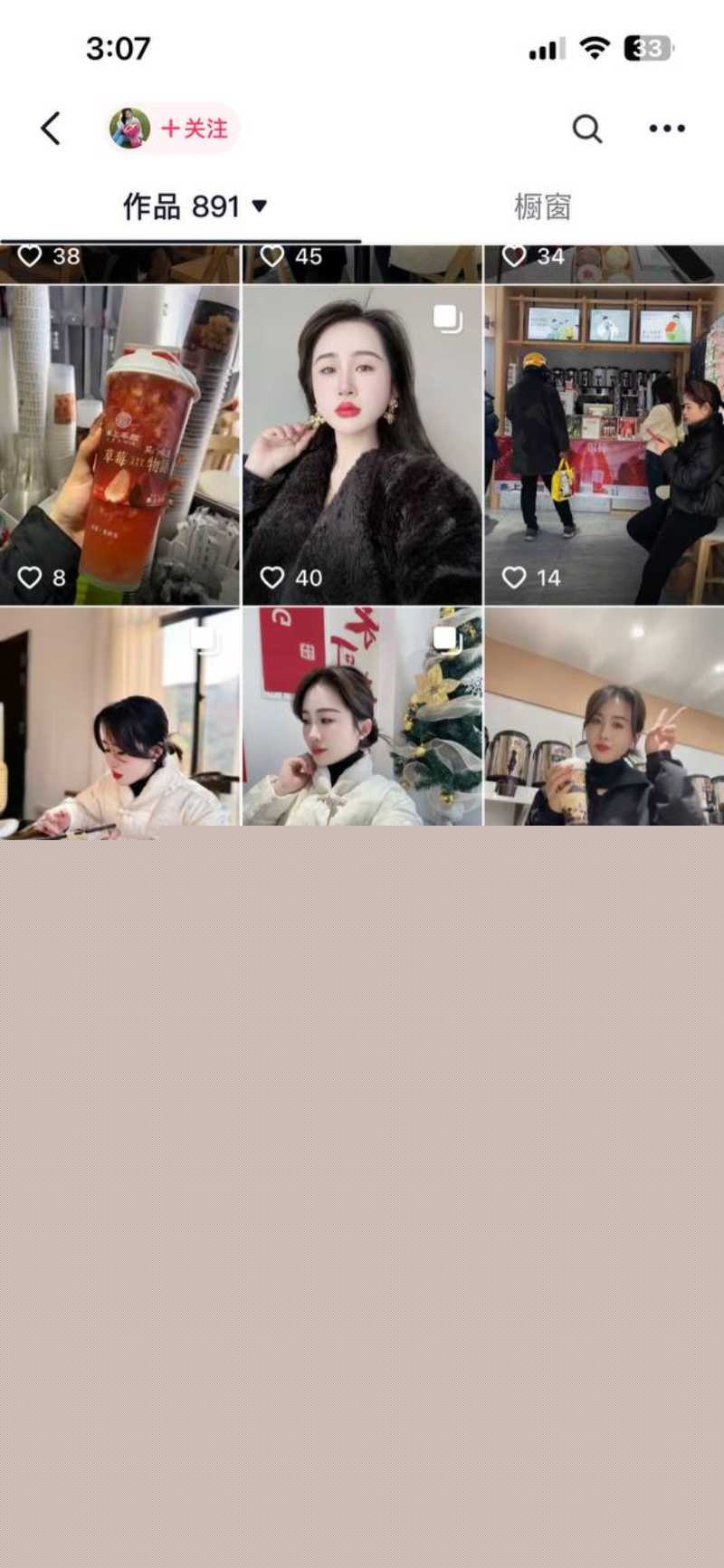Follow this user with +关注 button

point(194,129)
